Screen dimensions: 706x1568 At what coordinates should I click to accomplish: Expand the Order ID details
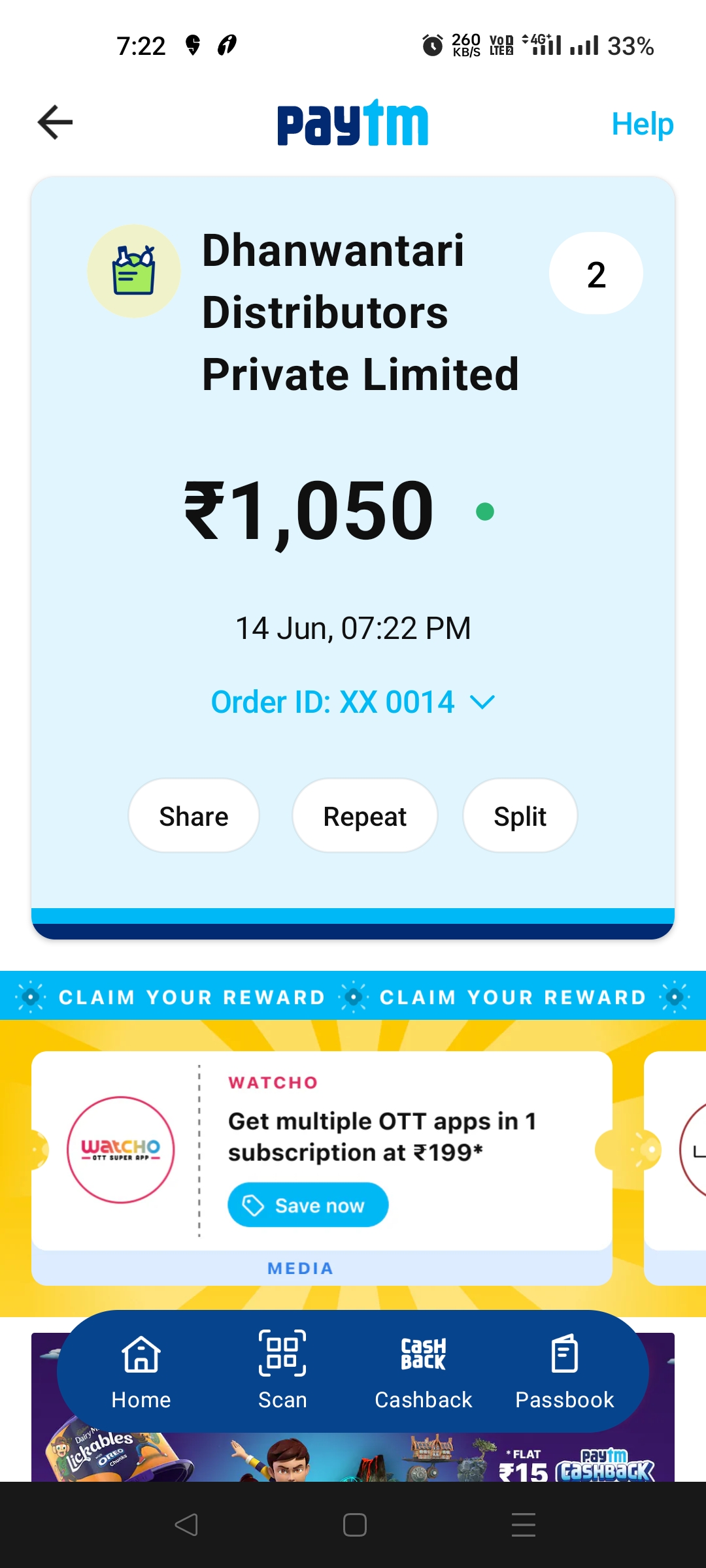[353, 702]
